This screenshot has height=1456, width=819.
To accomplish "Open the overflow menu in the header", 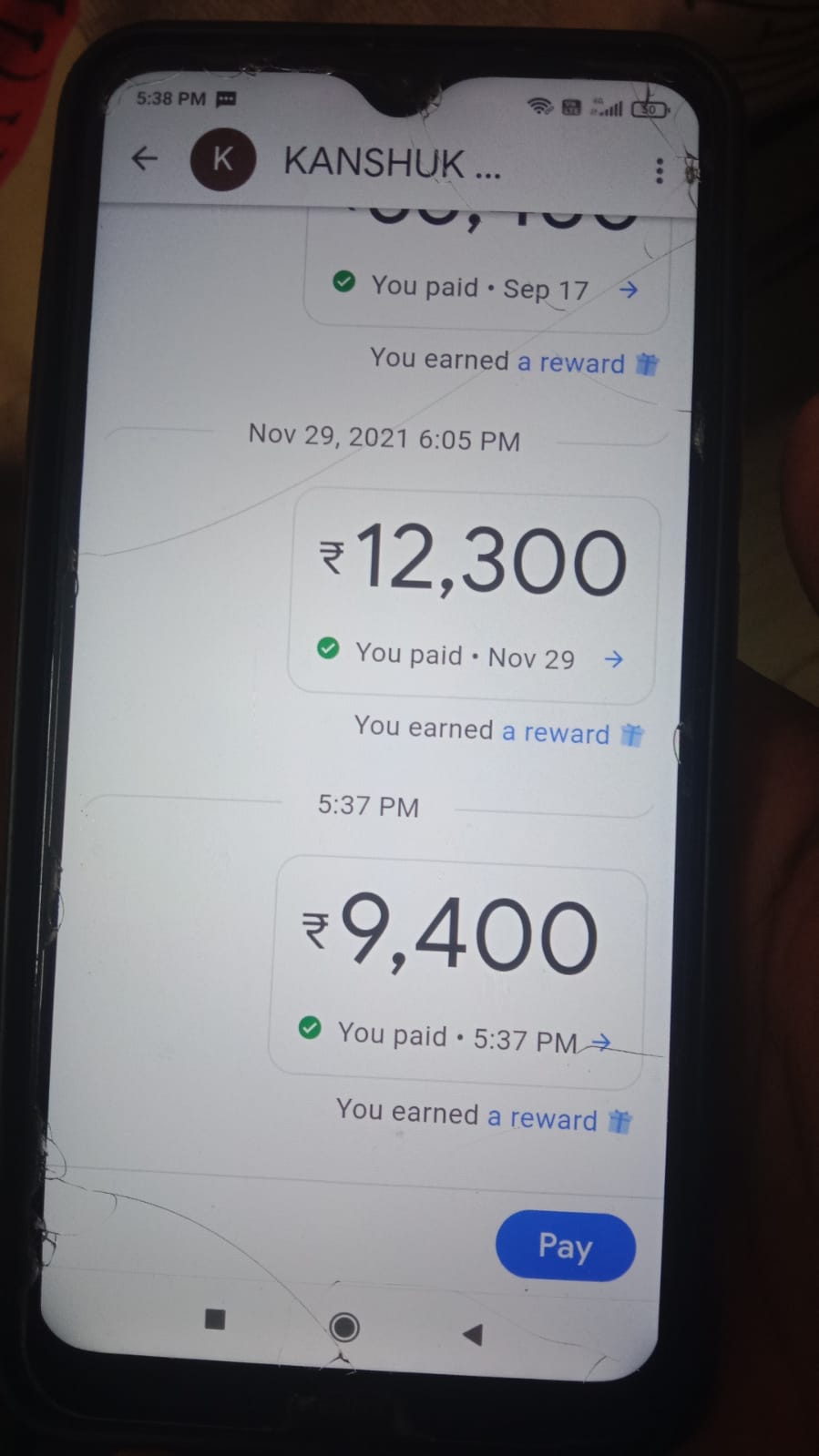I will click(660, 170).
